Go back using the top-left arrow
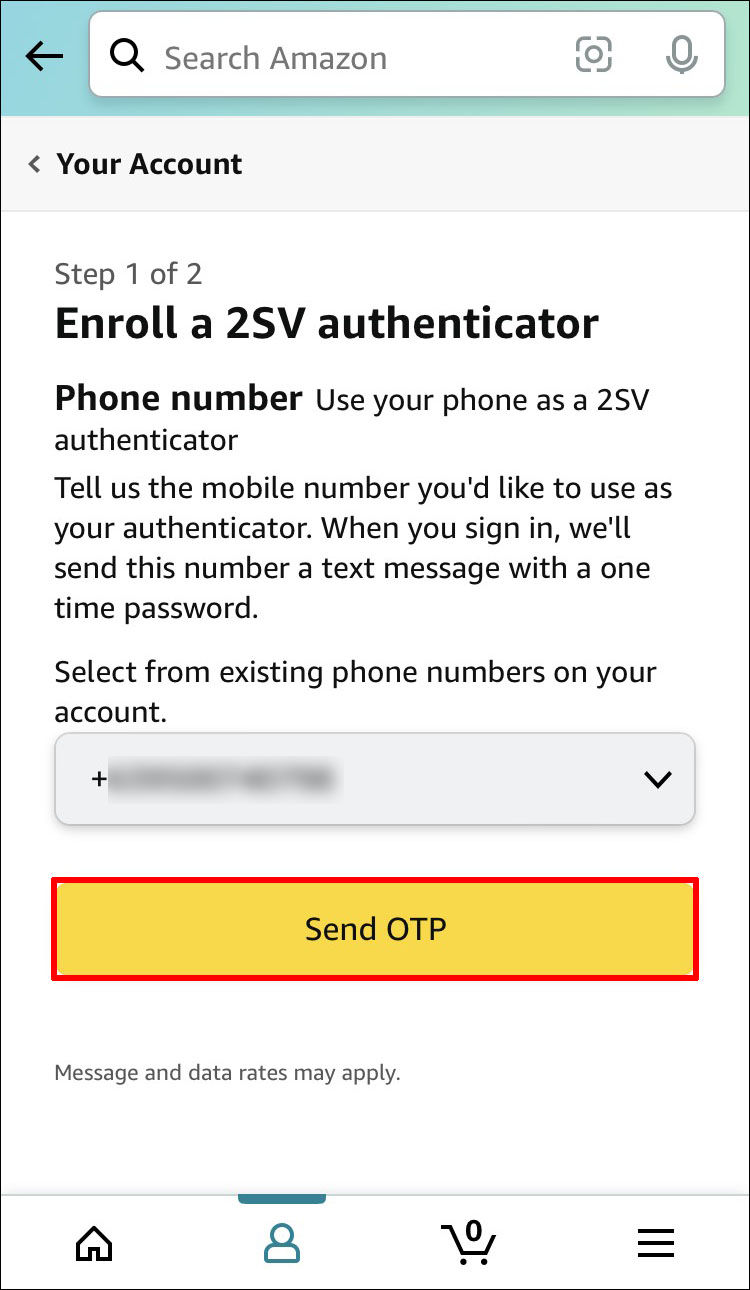The height and width of the screenshot is (1290, 750). click(44, 57)
